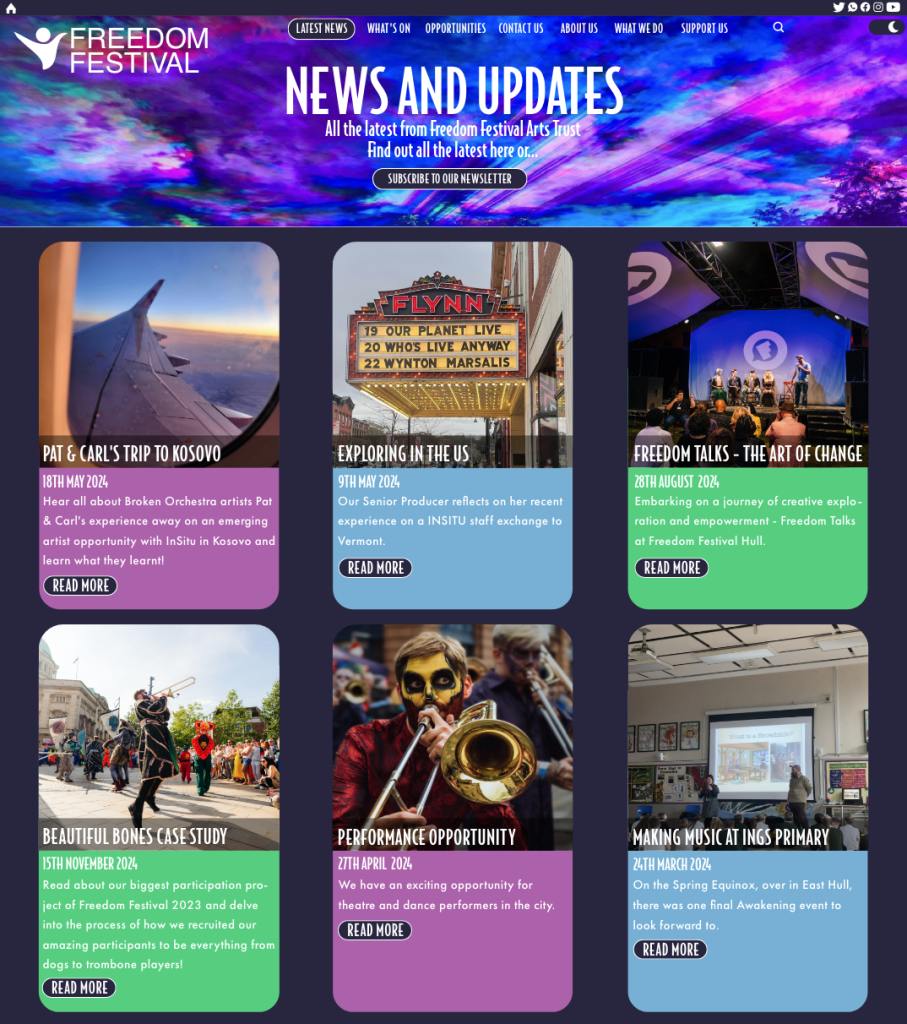Open the What's On menu
Viewport: 907px width, 1024px height.
[388, 29]
